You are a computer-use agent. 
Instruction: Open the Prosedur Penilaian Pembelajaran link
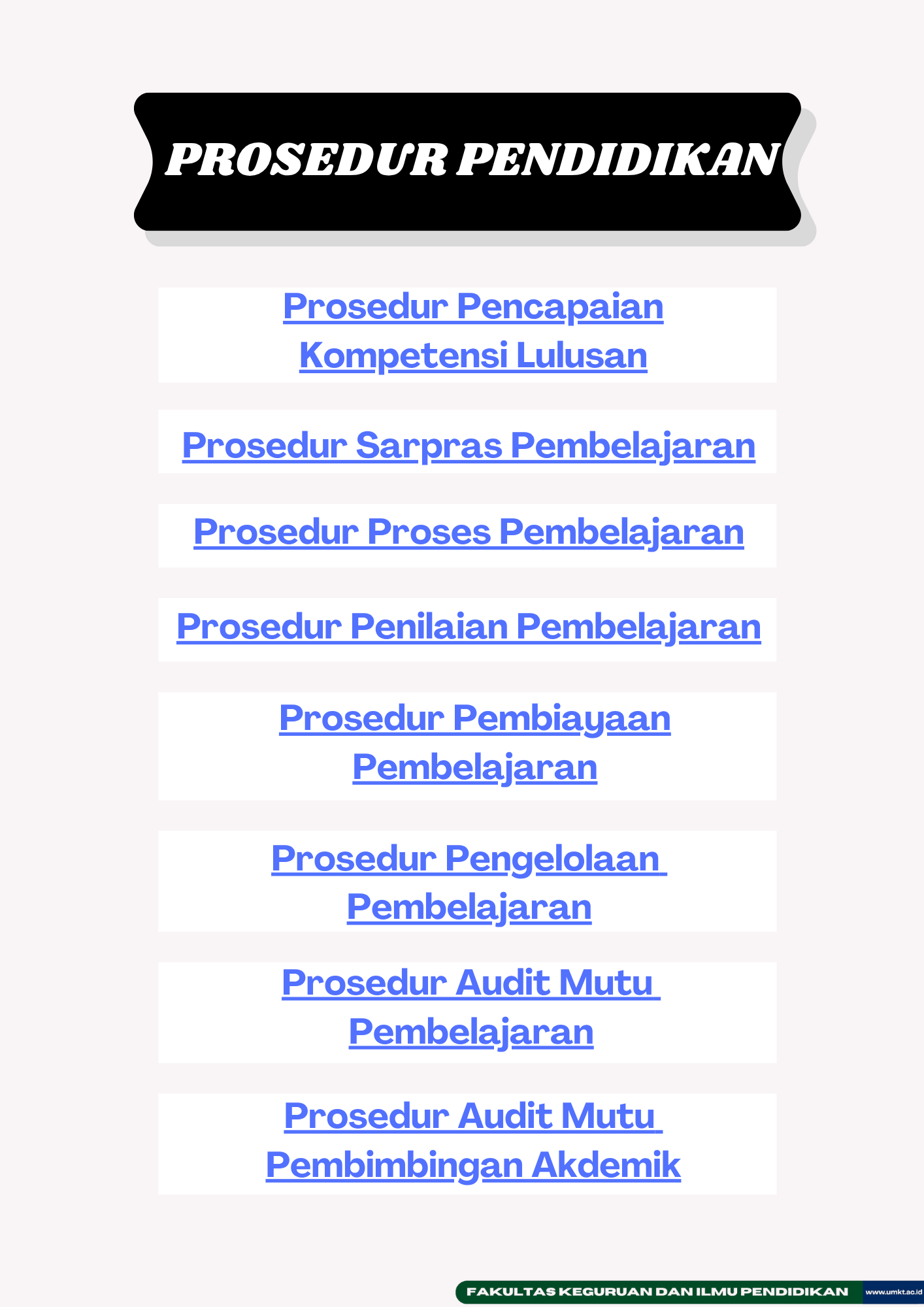tap(468, 627)
